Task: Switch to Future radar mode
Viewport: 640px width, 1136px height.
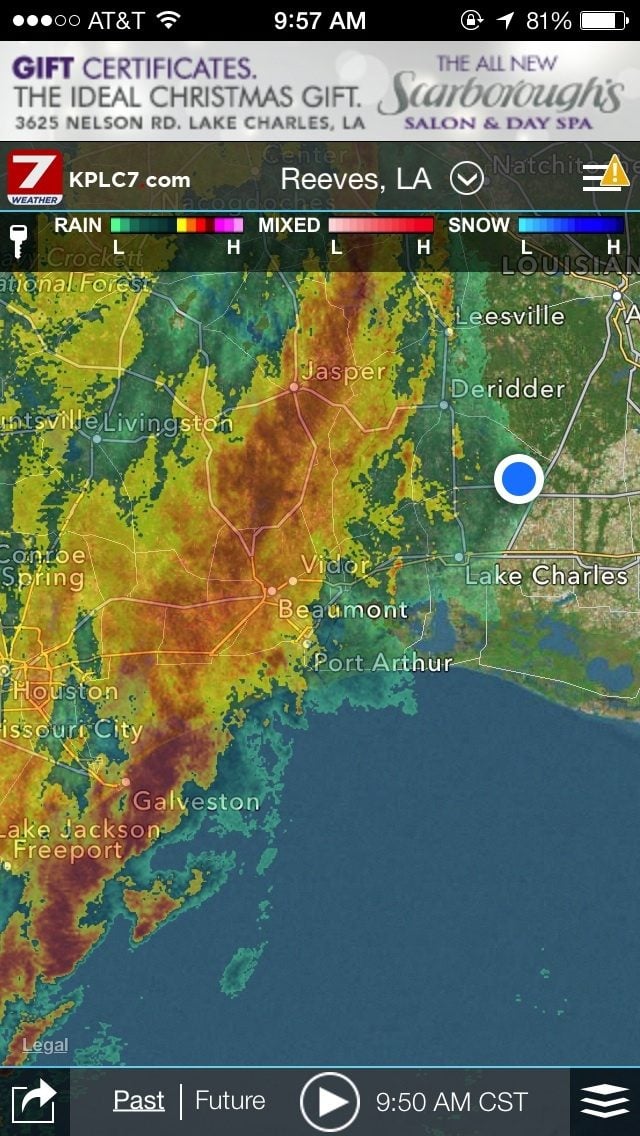Action: coord(230,1101)
